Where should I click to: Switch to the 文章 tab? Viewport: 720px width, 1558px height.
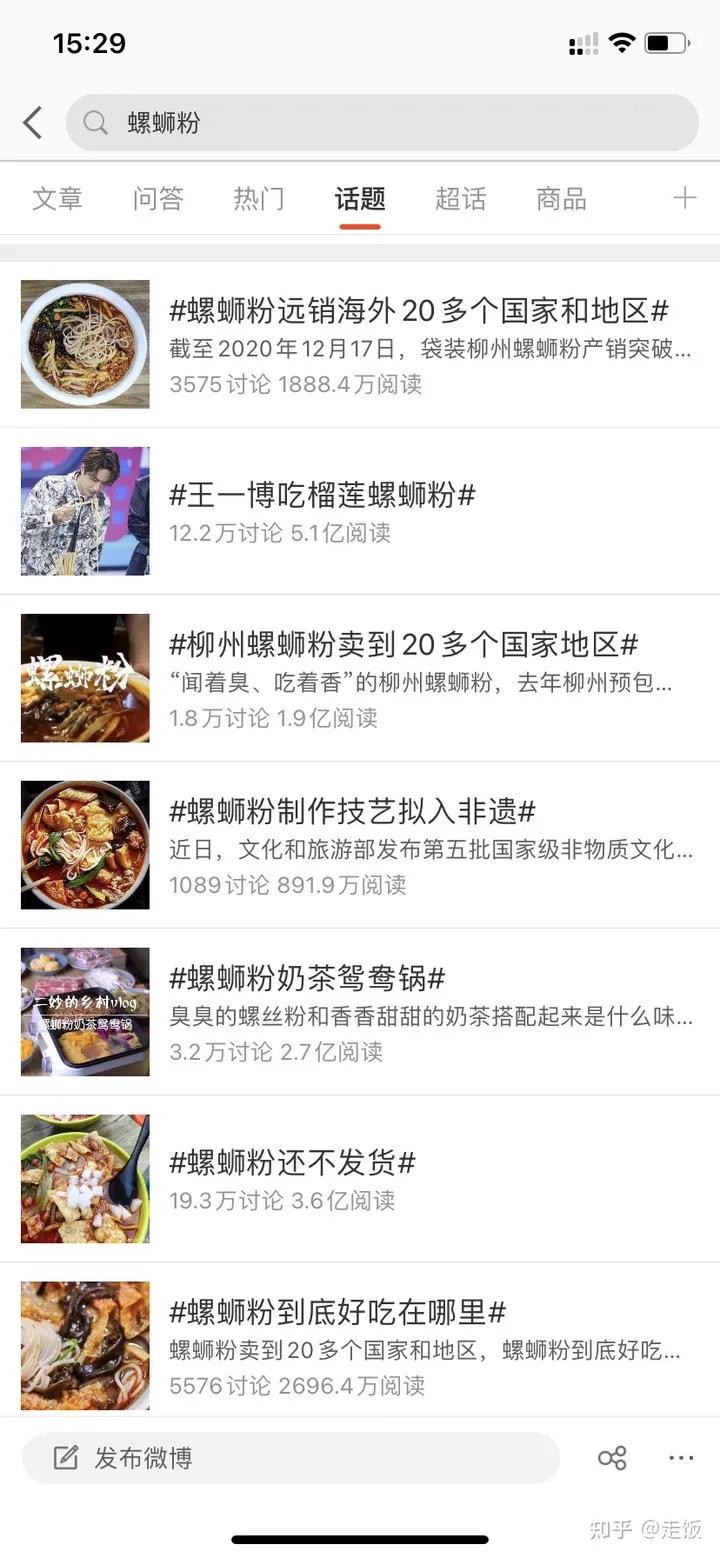point(57,198)
